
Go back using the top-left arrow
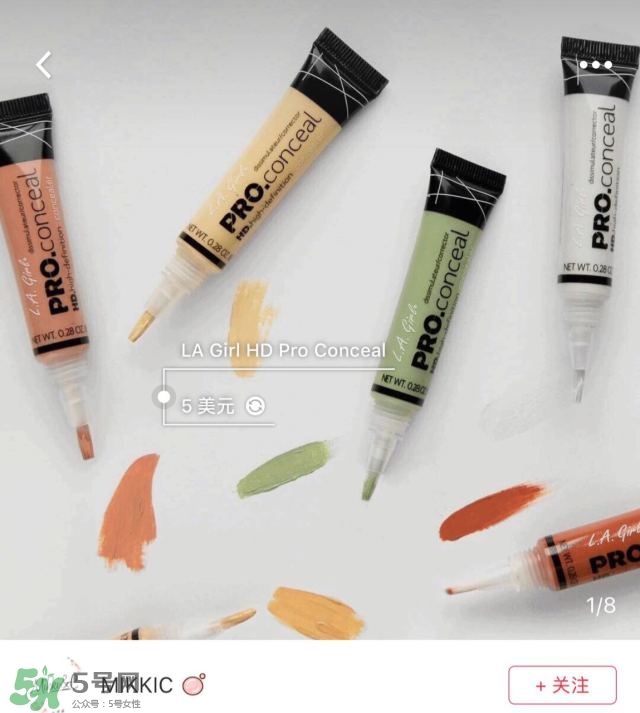click(44, 65)
